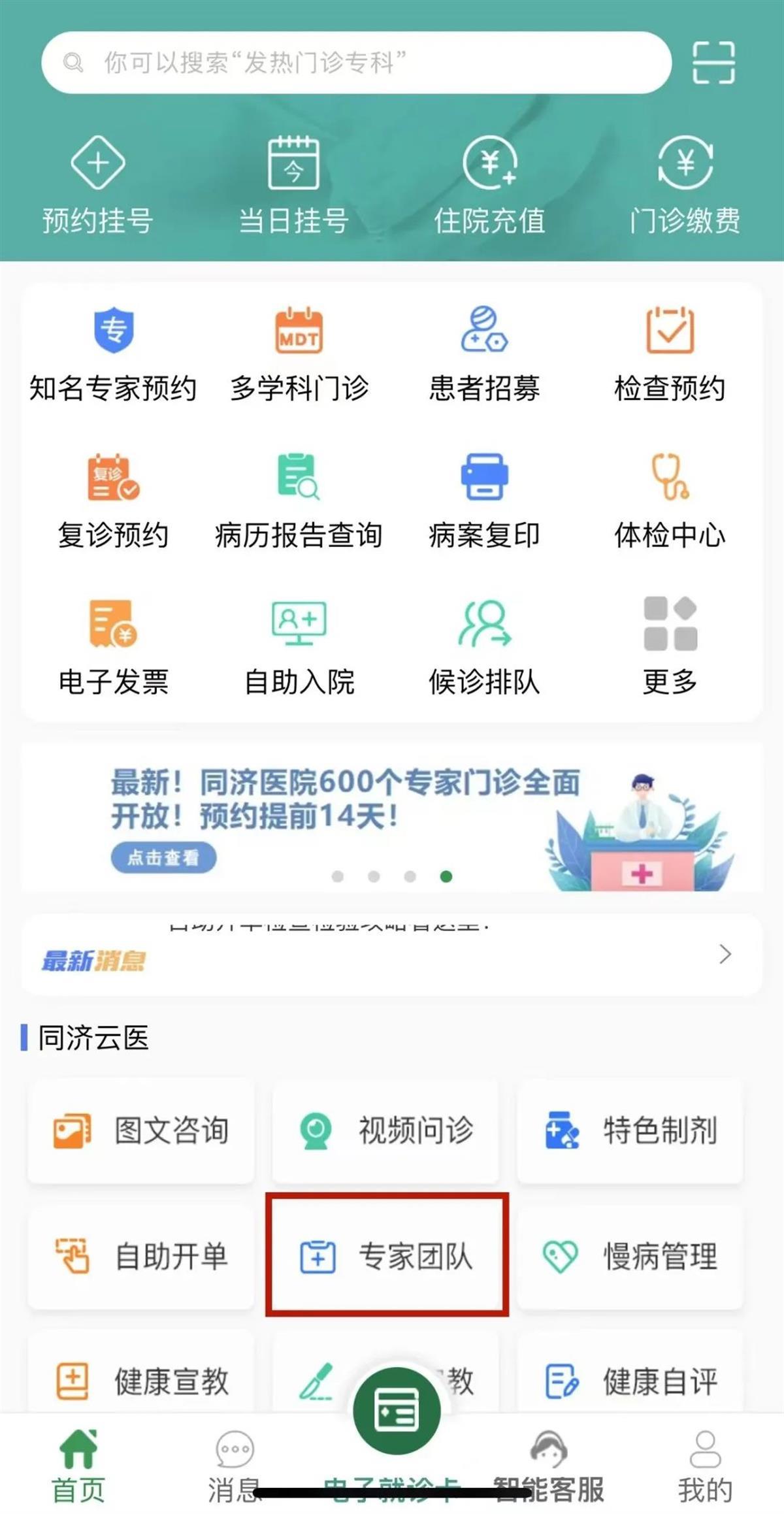The height and width of the screenshot is (1514, 784).
Task: Go to 门诊缴费 outpatient payment
Action: tap(685, 185)
